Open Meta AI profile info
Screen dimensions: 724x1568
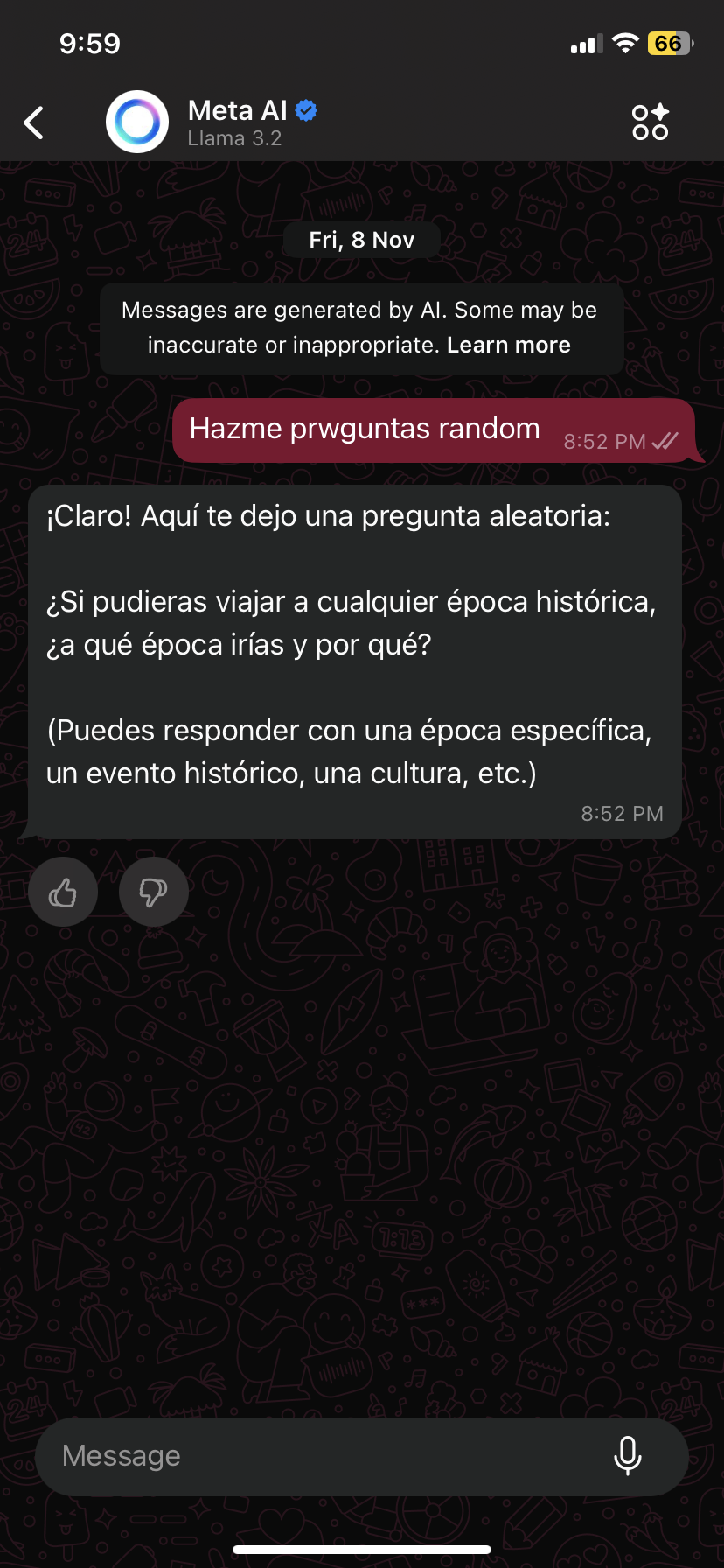coord(236,122)
